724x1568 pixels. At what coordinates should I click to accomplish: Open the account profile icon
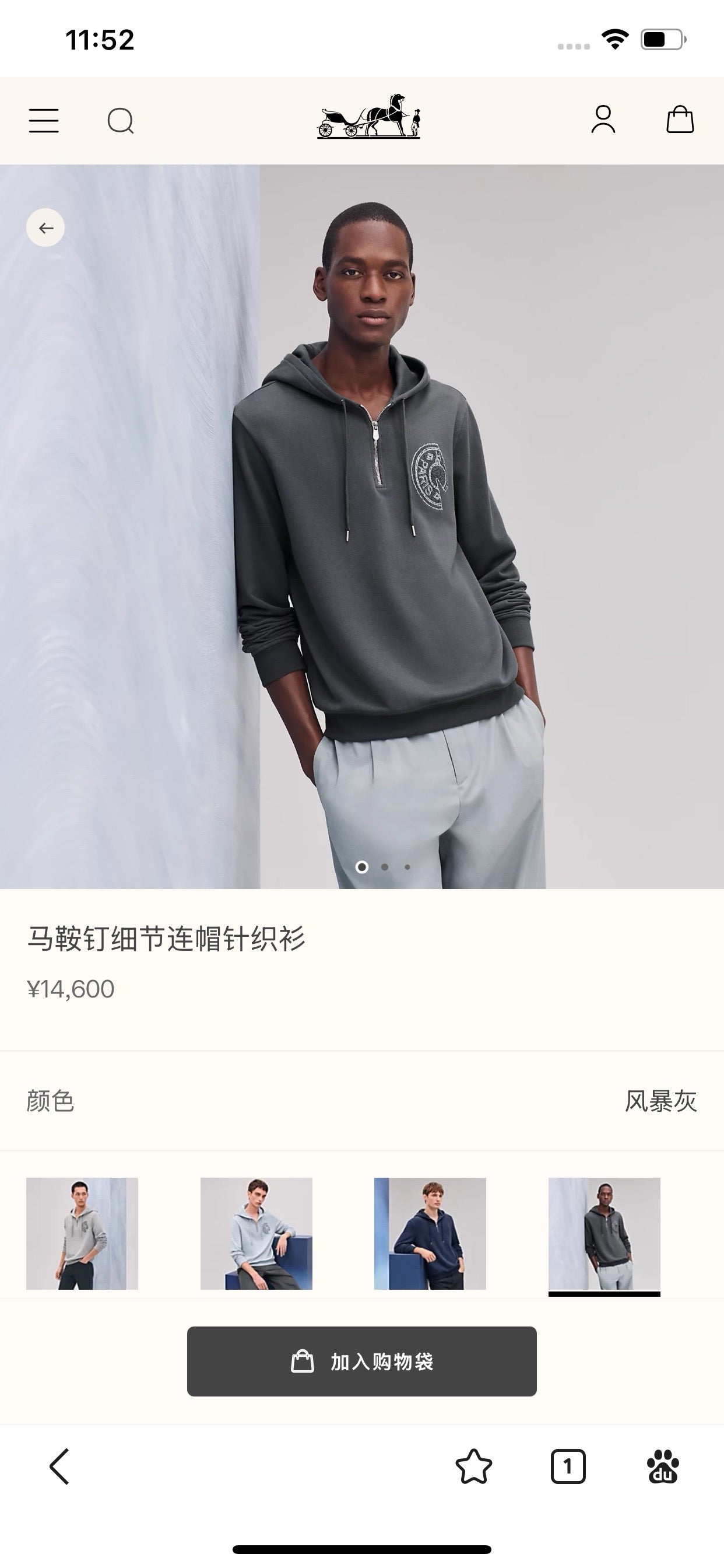[603, 120]
